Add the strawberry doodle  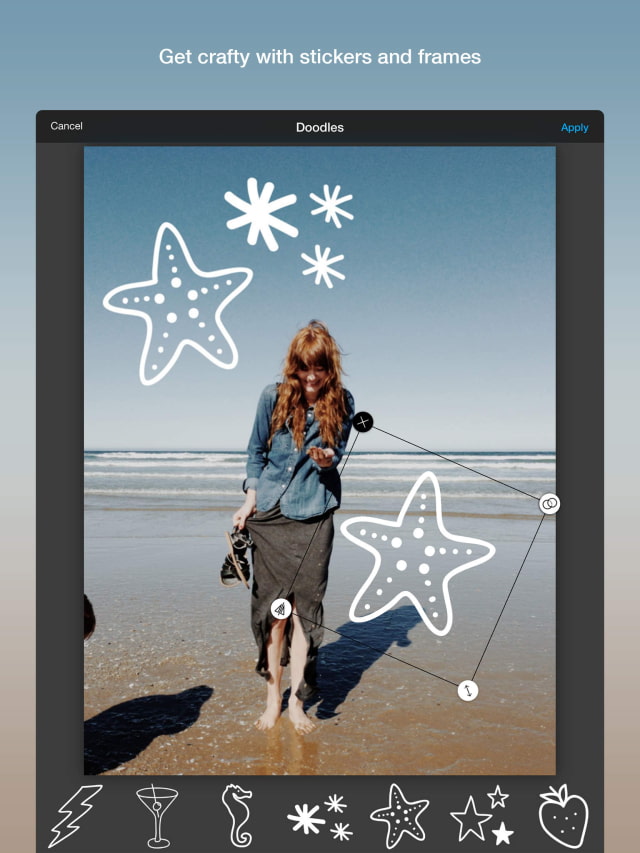pos(563,816)
